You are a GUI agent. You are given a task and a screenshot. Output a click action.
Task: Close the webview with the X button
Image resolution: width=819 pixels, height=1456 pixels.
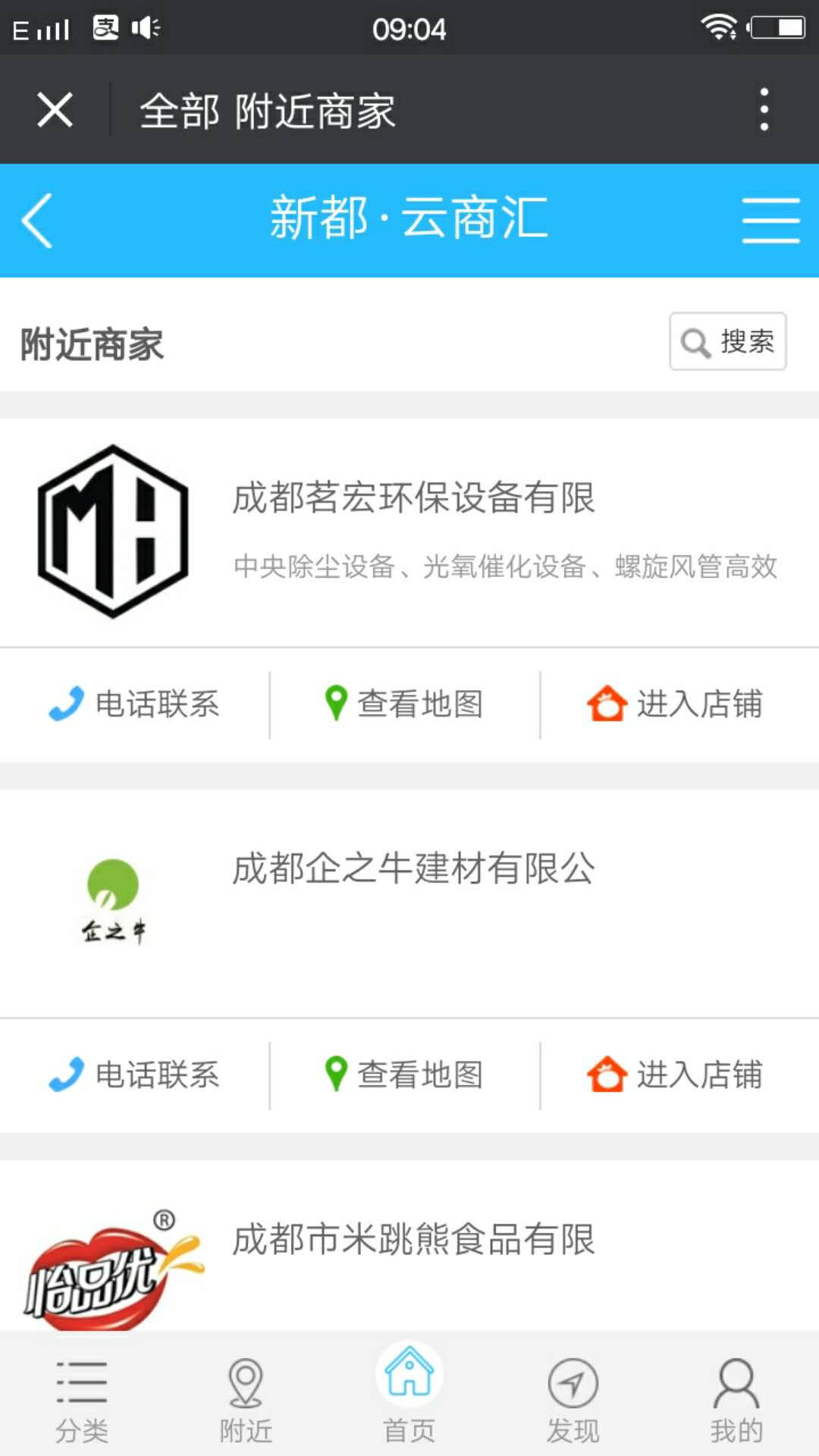pyautogui.click(x=55, y=110)
